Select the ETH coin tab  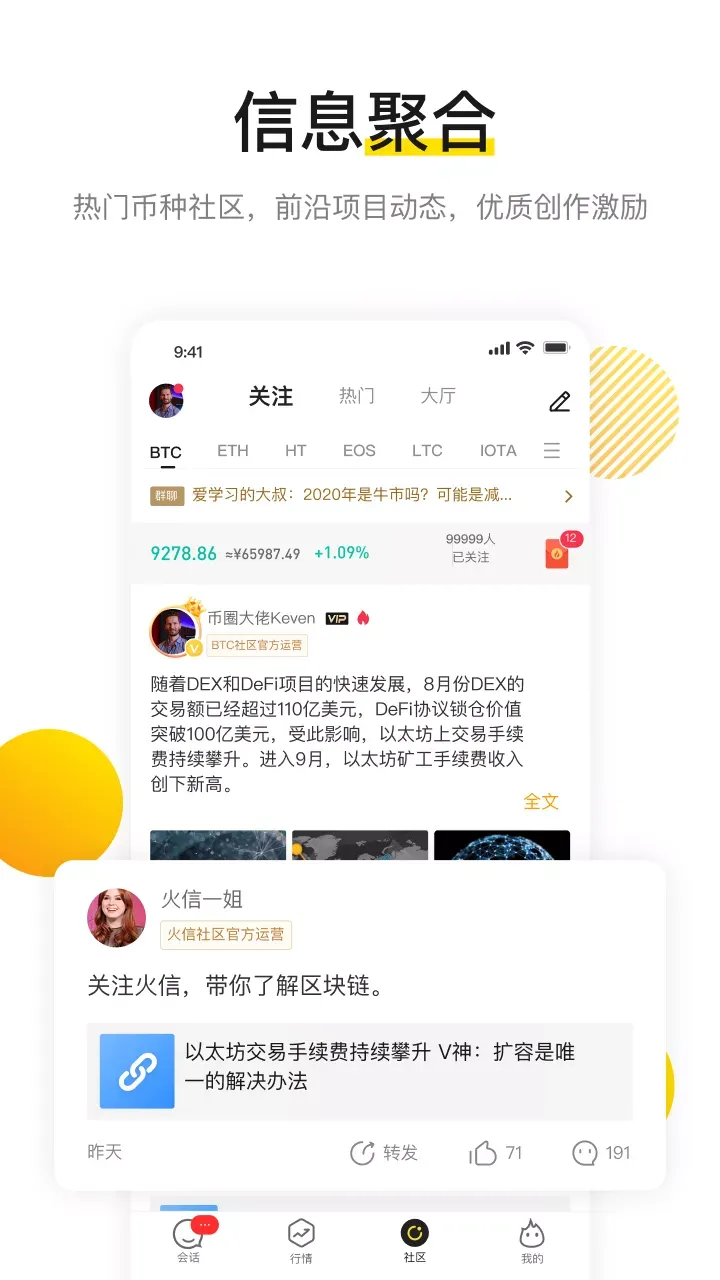coord(232,450)
